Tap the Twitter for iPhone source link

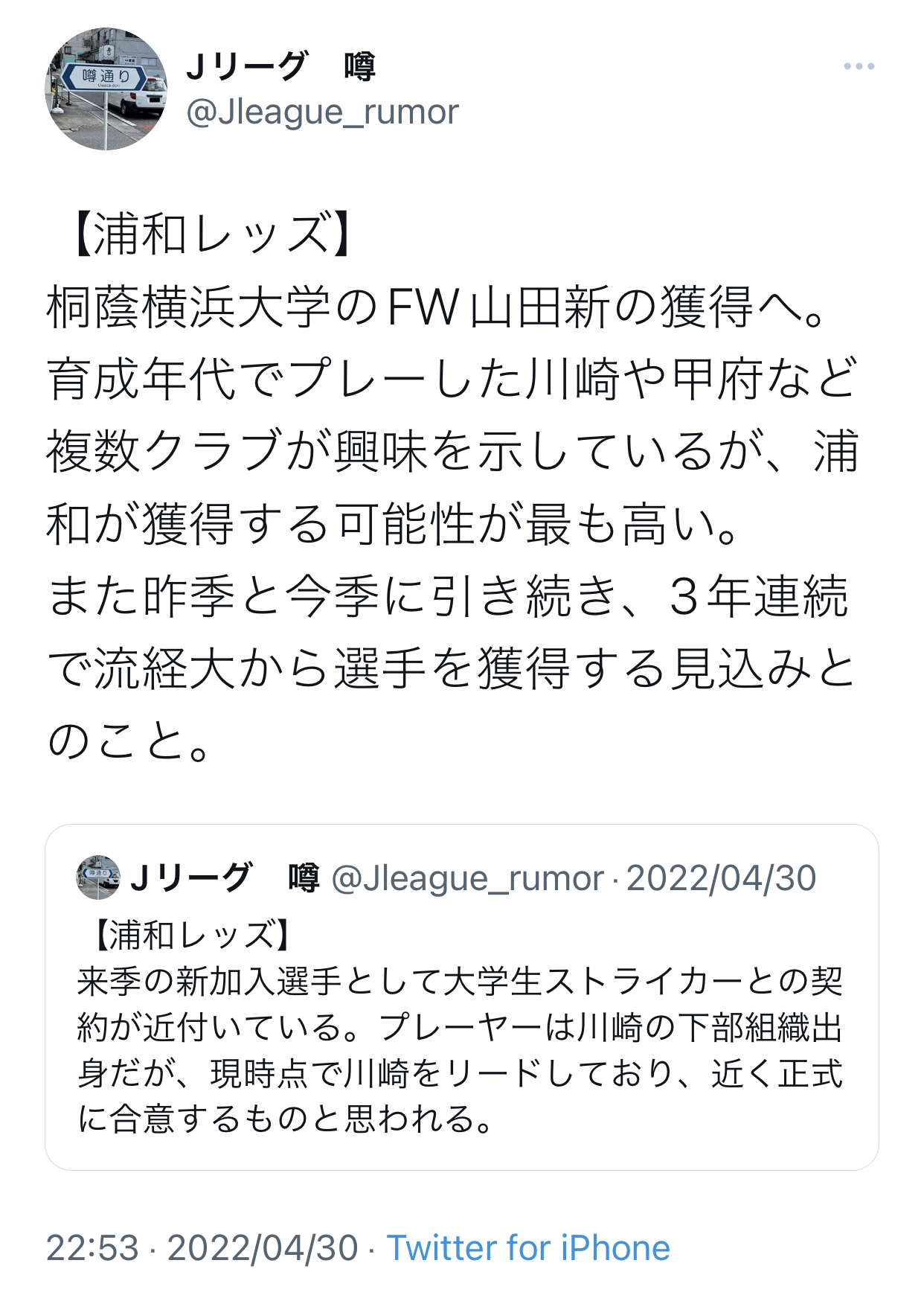point(528,1248)
